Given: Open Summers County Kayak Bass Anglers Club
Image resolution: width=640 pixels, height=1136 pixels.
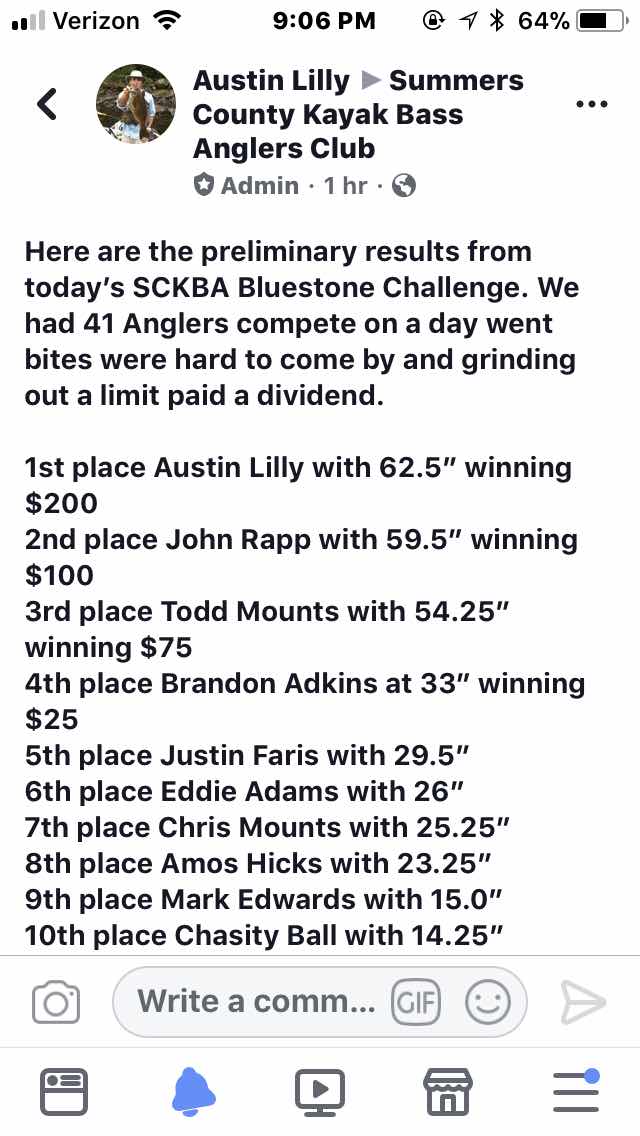Looking at the screenshot, I should [x=327, y=115].
